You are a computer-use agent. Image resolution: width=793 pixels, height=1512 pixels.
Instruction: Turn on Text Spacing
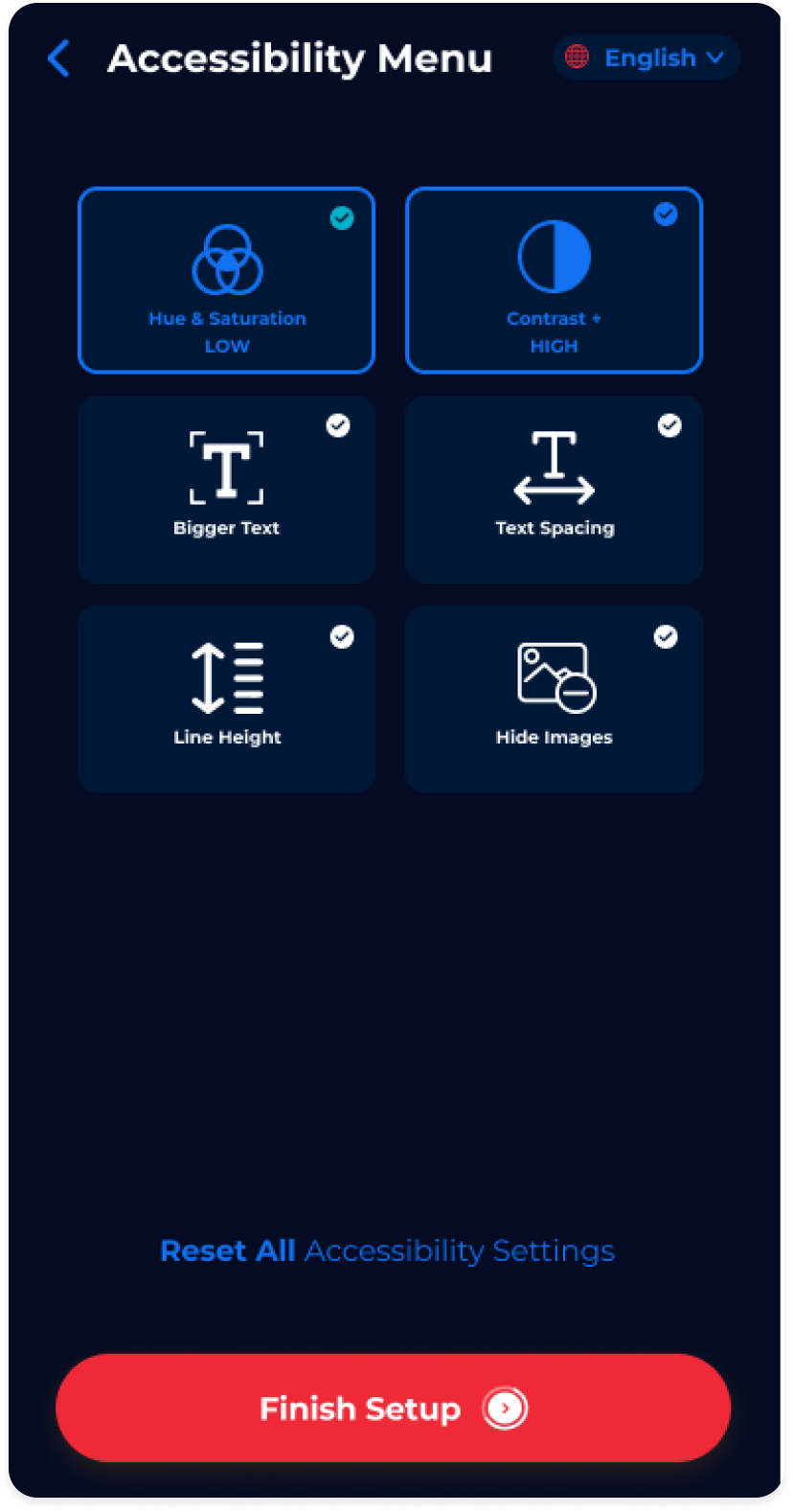coord(554,489)
